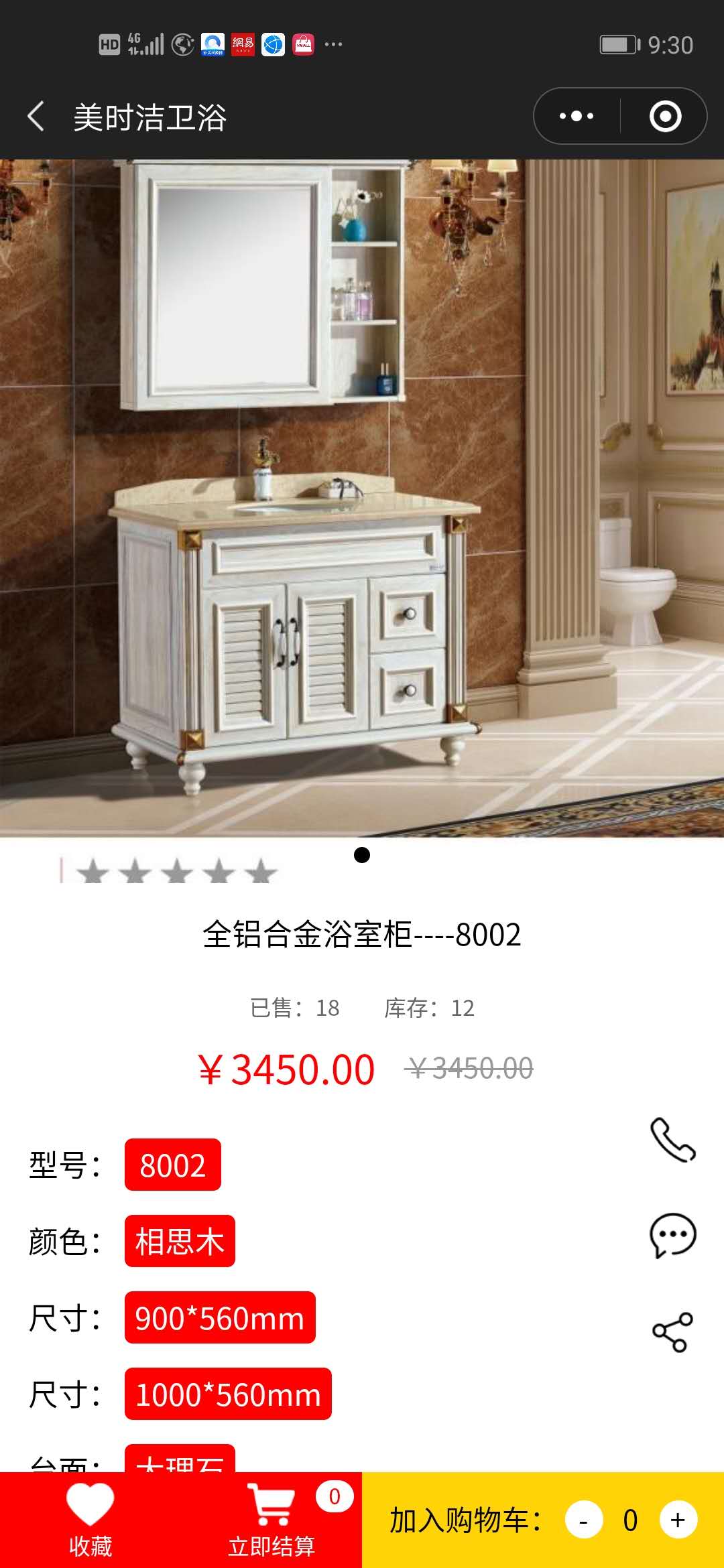Select size 900*560mm

[220, 1317]
